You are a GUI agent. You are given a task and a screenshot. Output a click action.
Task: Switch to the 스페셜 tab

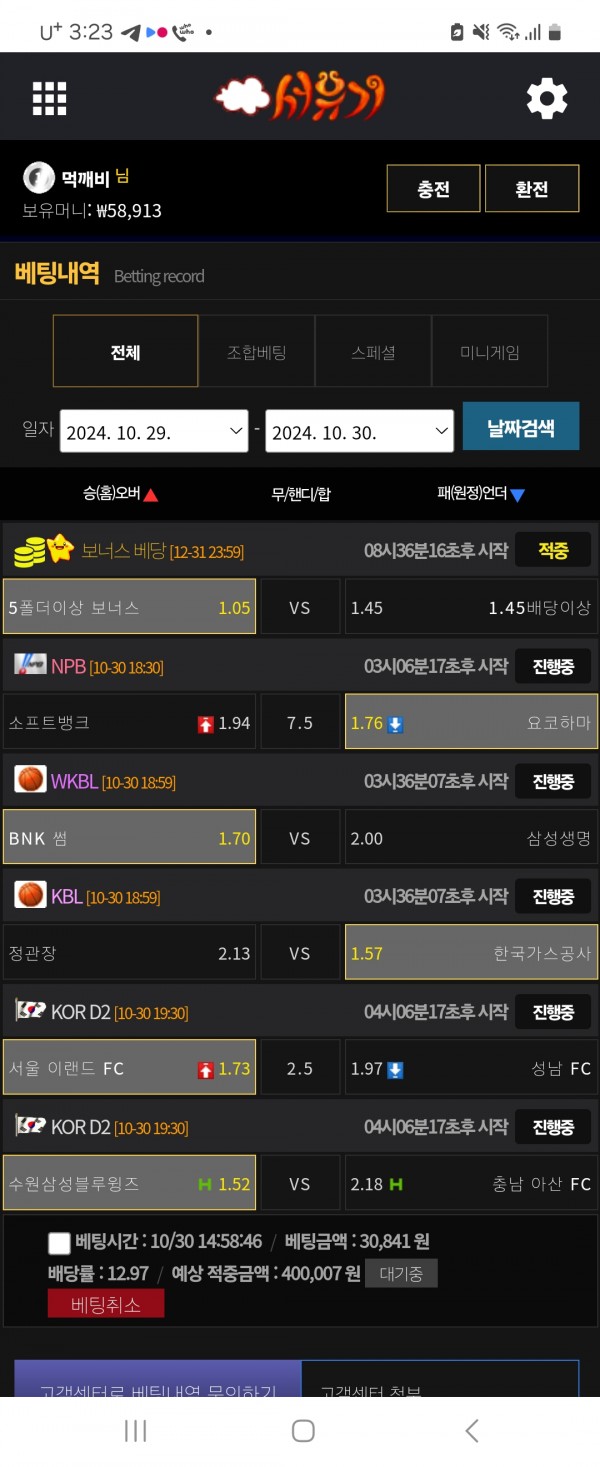[373, 351]
